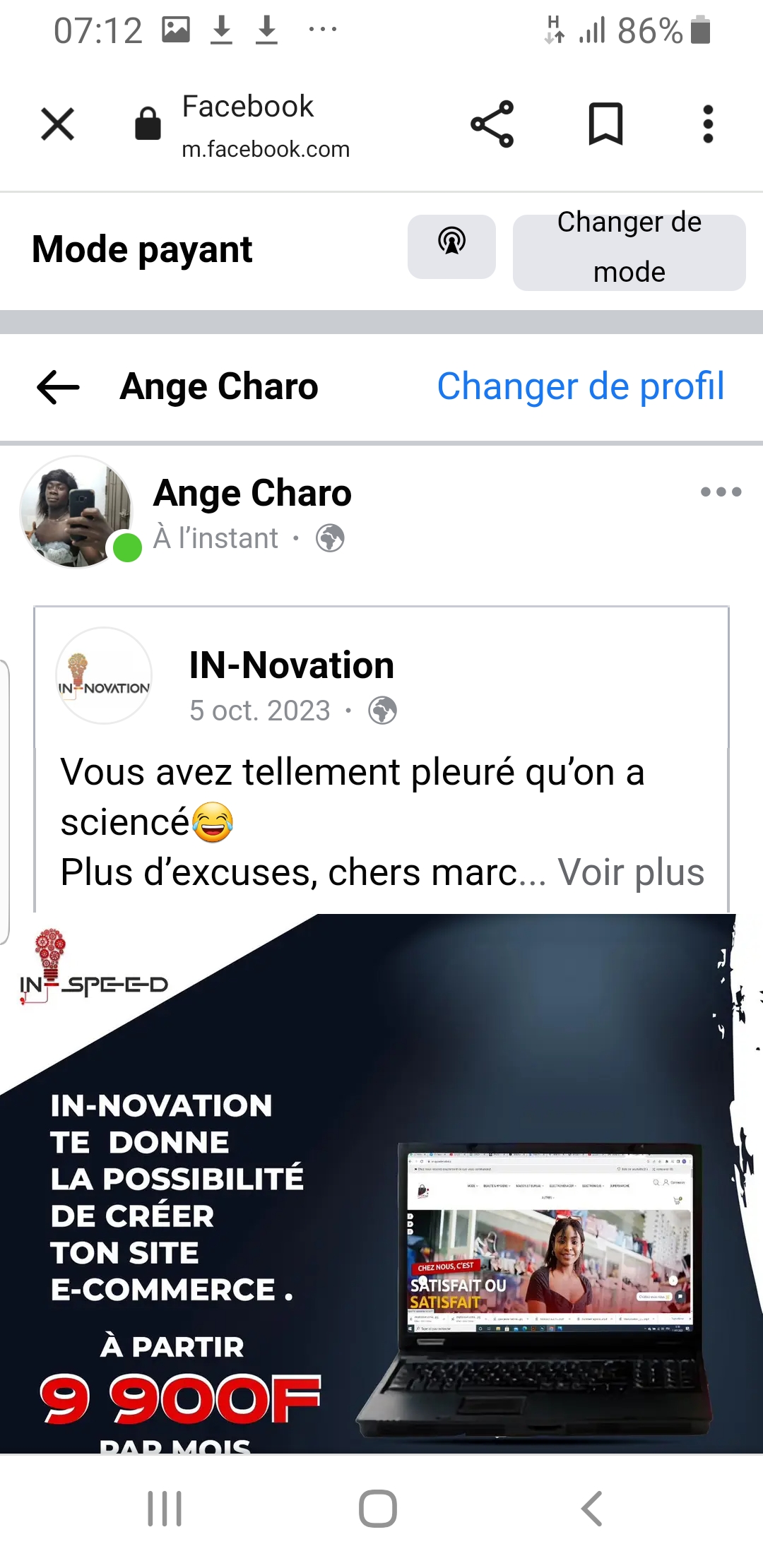Share this Facebook page

coord(492,124)
